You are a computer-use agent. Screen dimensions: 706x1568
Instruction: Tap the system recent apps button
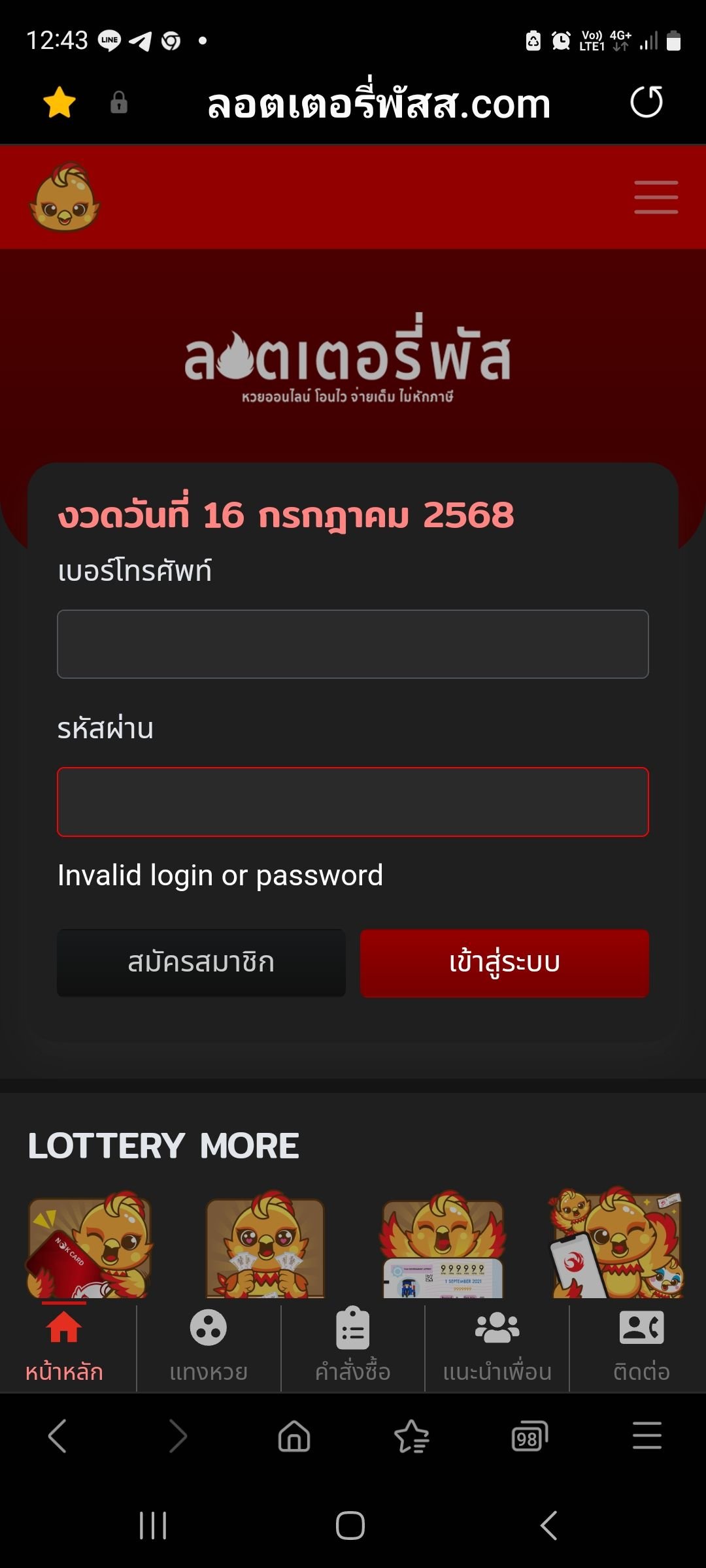153,1526
